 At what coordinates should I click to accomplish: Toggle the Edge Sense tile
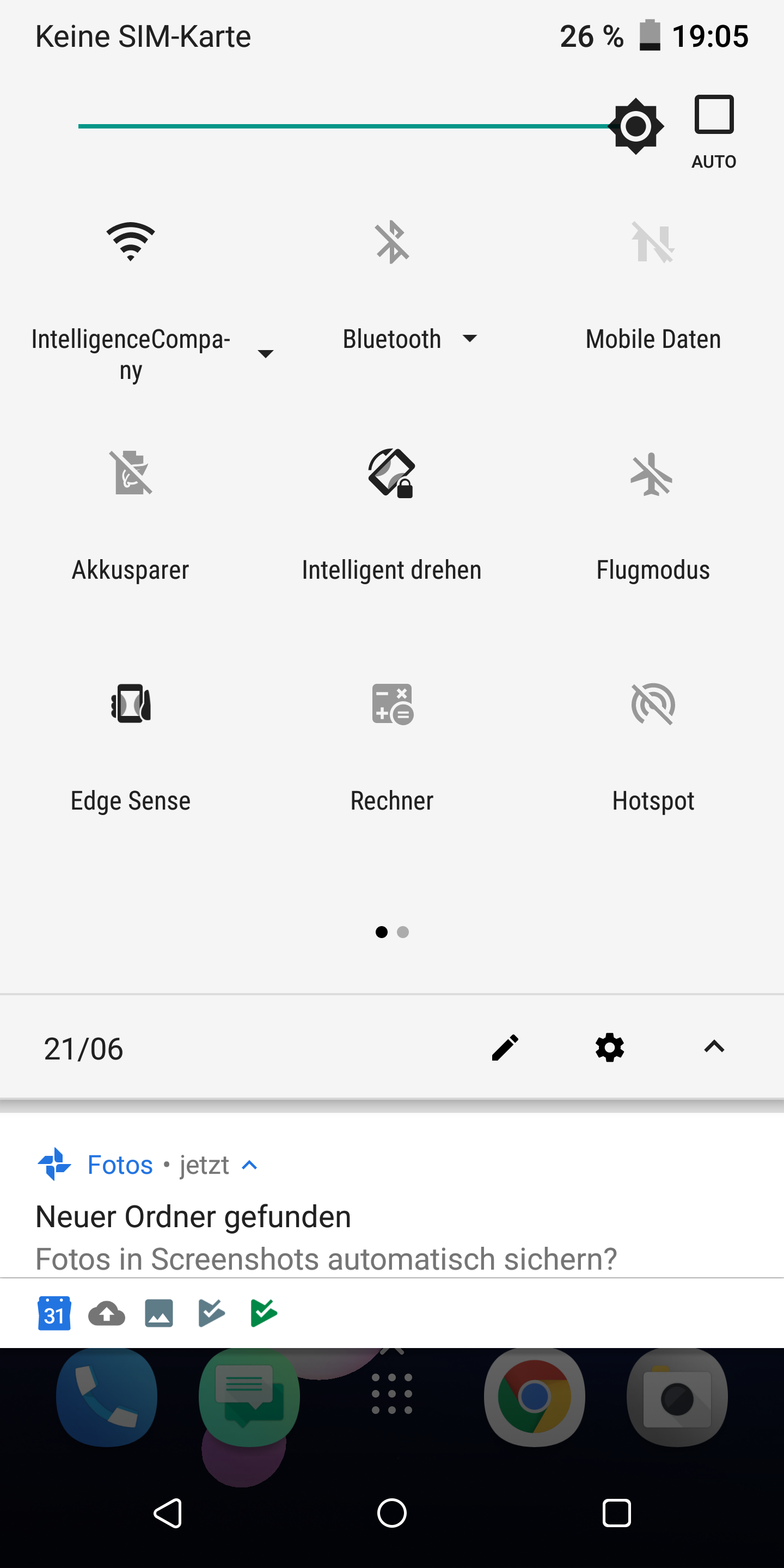130,703
